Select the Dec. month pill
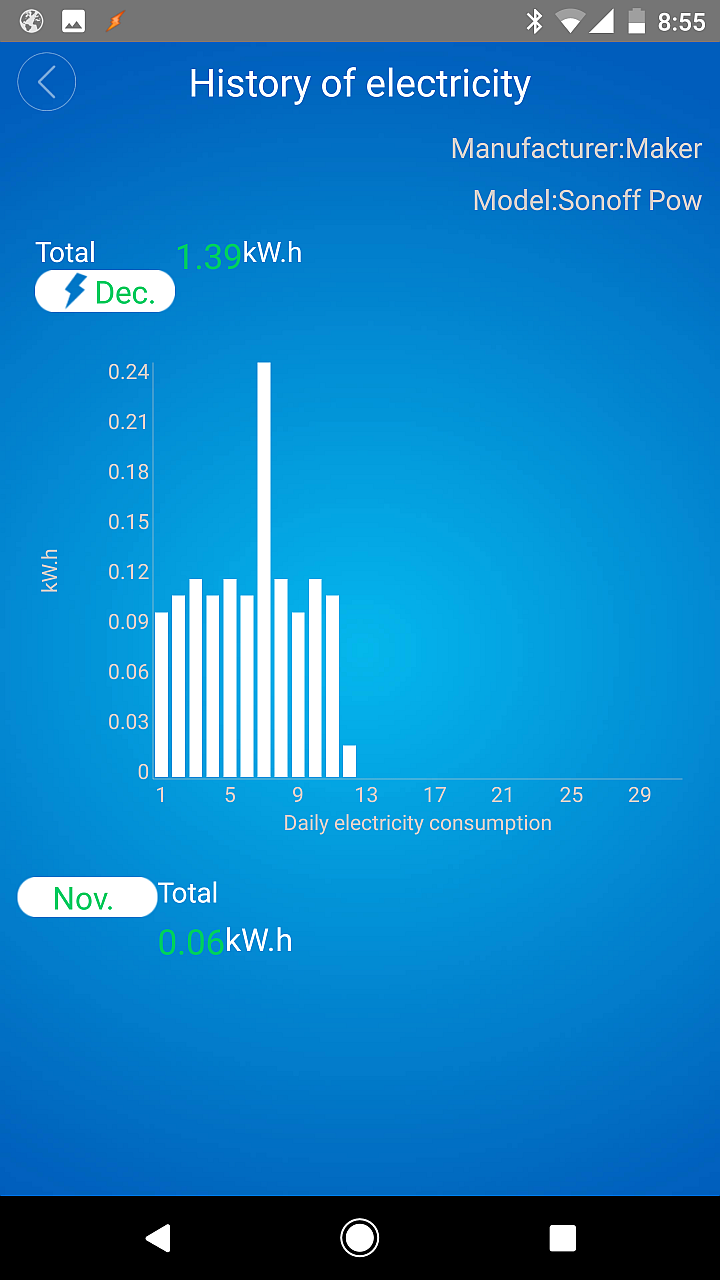Viewport: 720px width, 1280px height. click(x=105, y=292)
